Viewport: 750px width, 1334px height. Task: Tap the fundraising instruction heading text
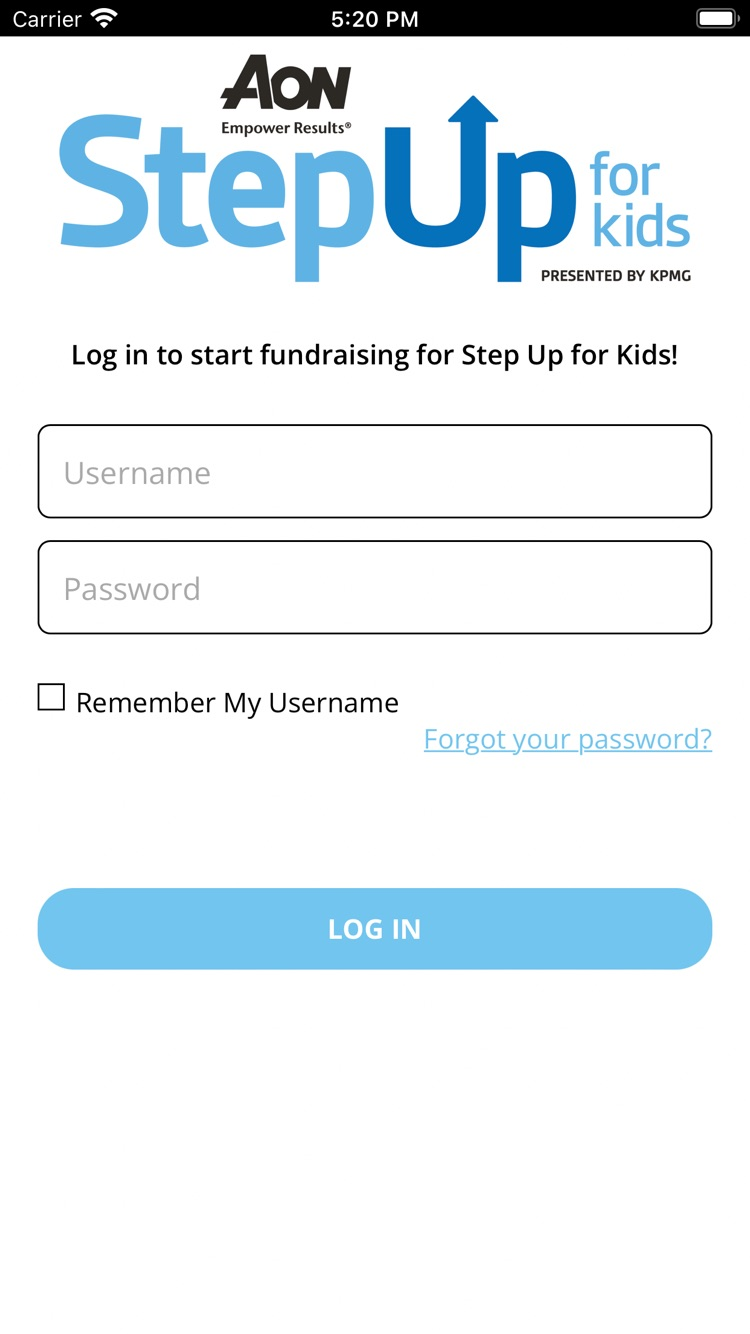[x=375, y=355]
